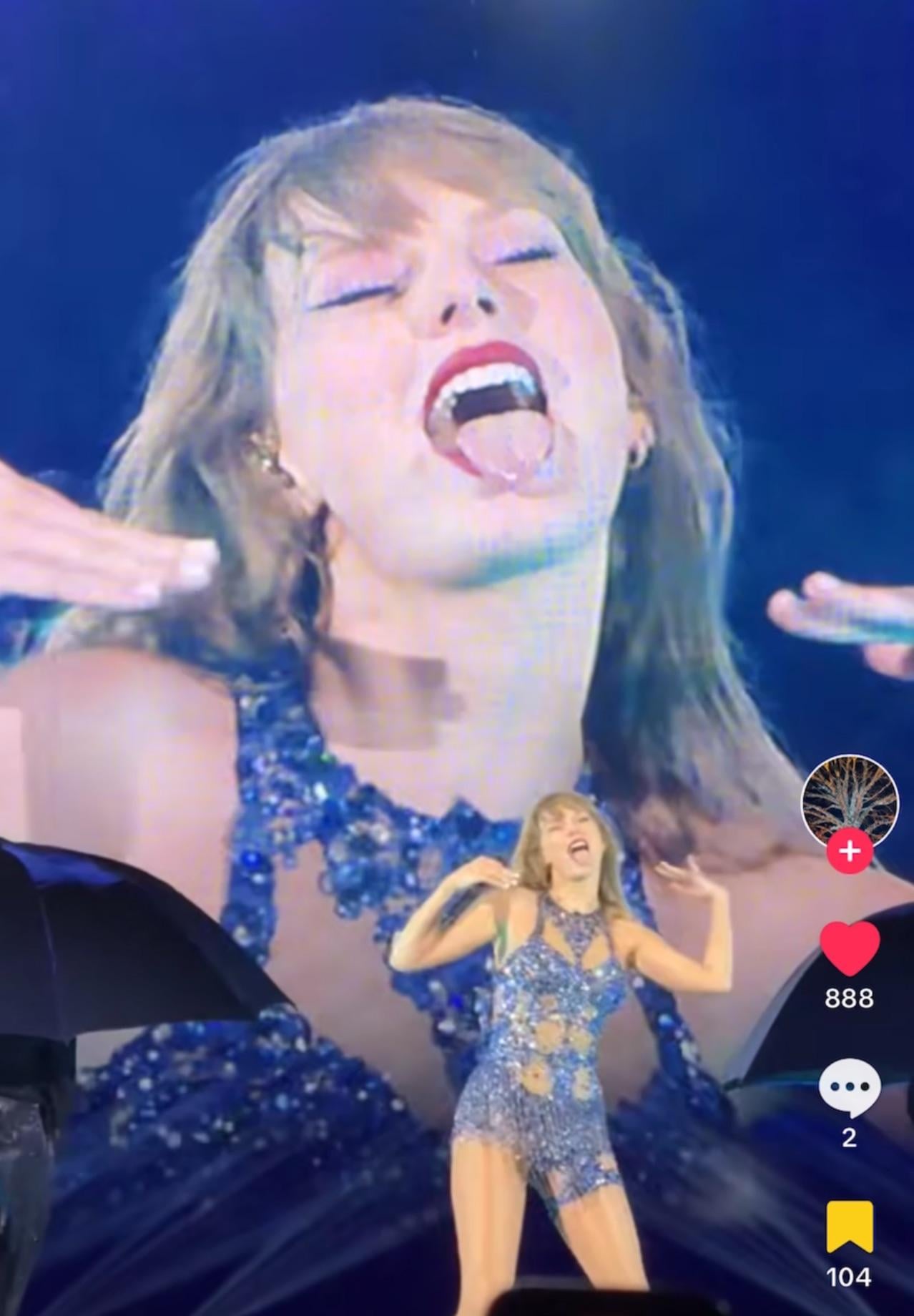Open the comments showing 2 replies
Viewport: 914px width, 1316px height.
click(849, 1088)
